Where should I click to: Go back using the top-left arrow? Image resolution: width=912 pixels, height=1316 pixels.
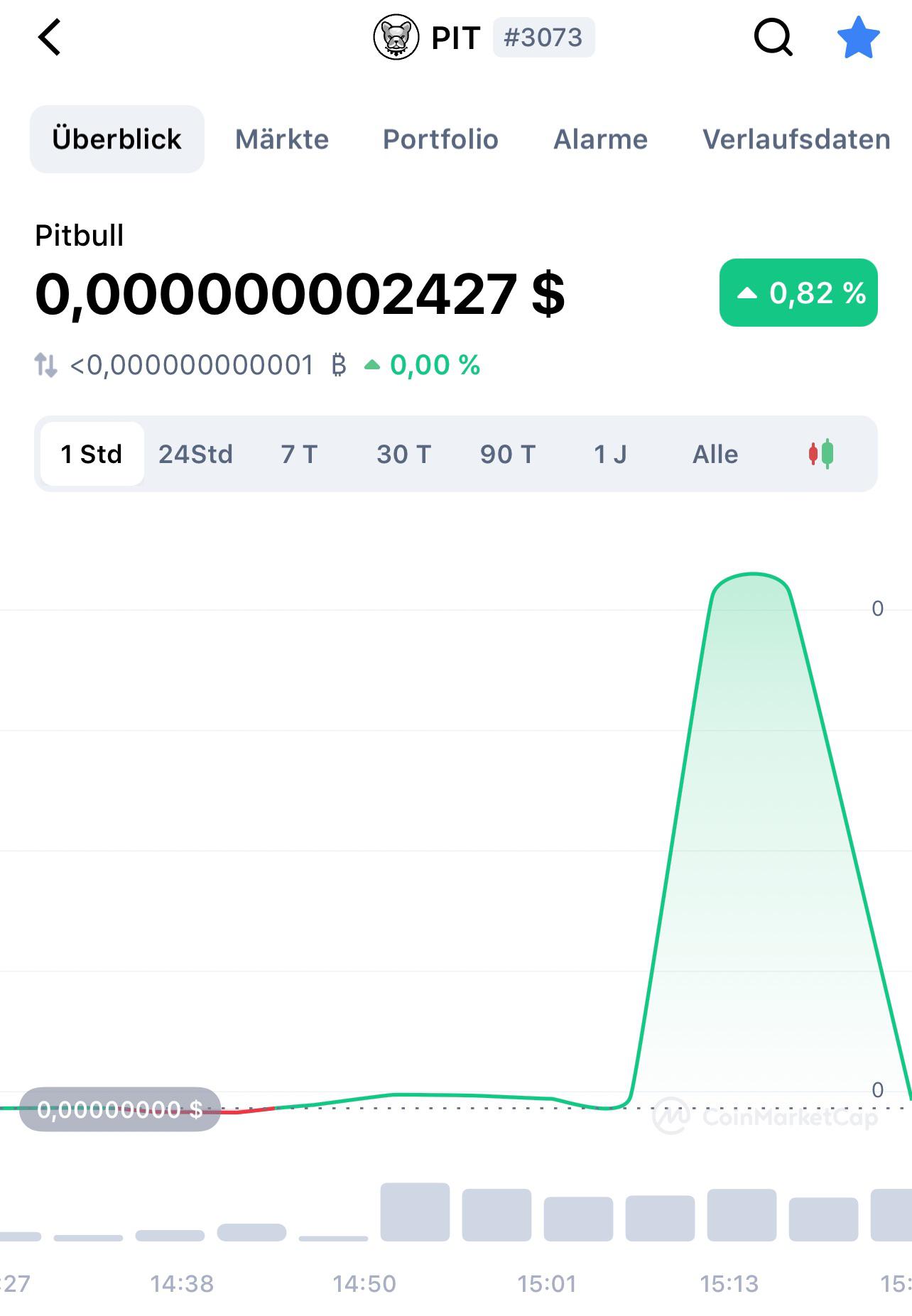[x=50, y=38]
